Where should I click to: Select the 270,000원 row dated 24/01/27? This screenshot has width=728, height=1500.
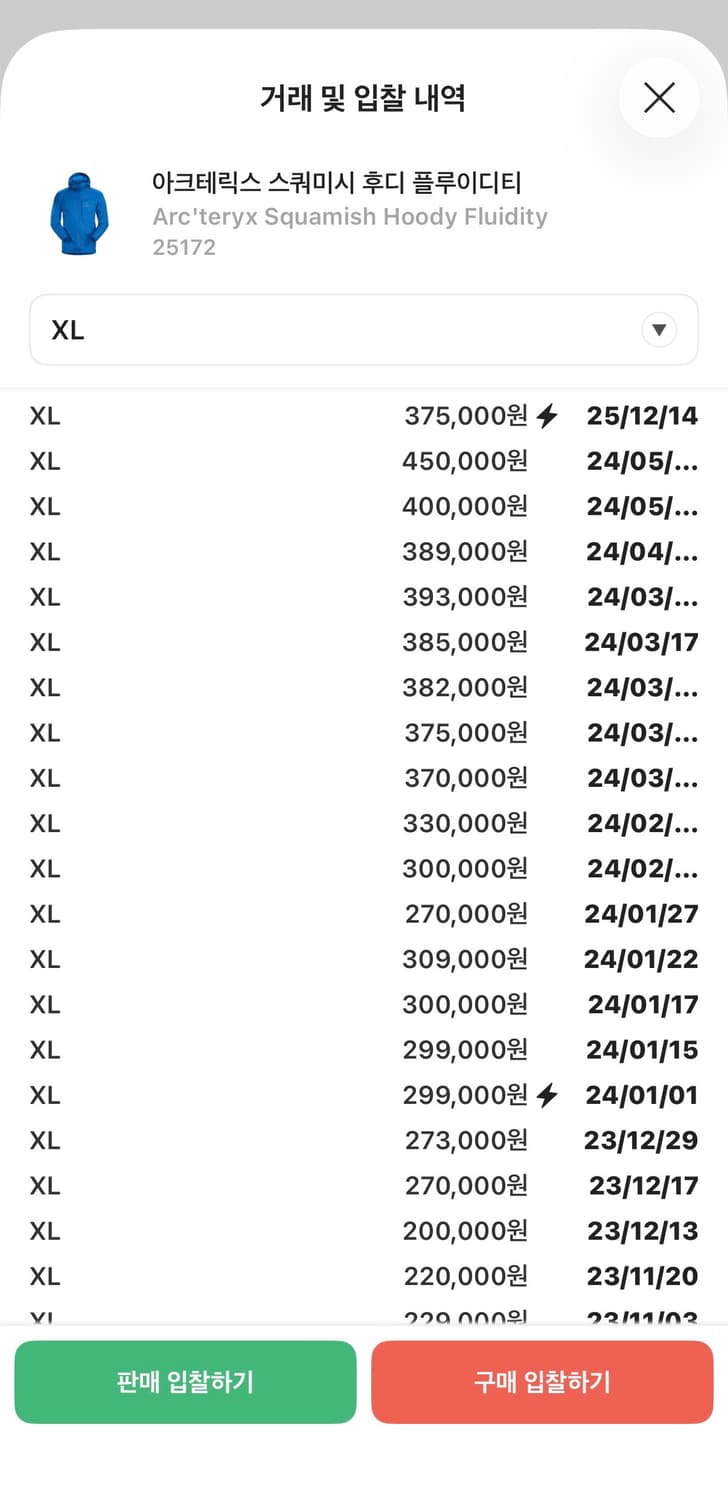click(364, 913)
